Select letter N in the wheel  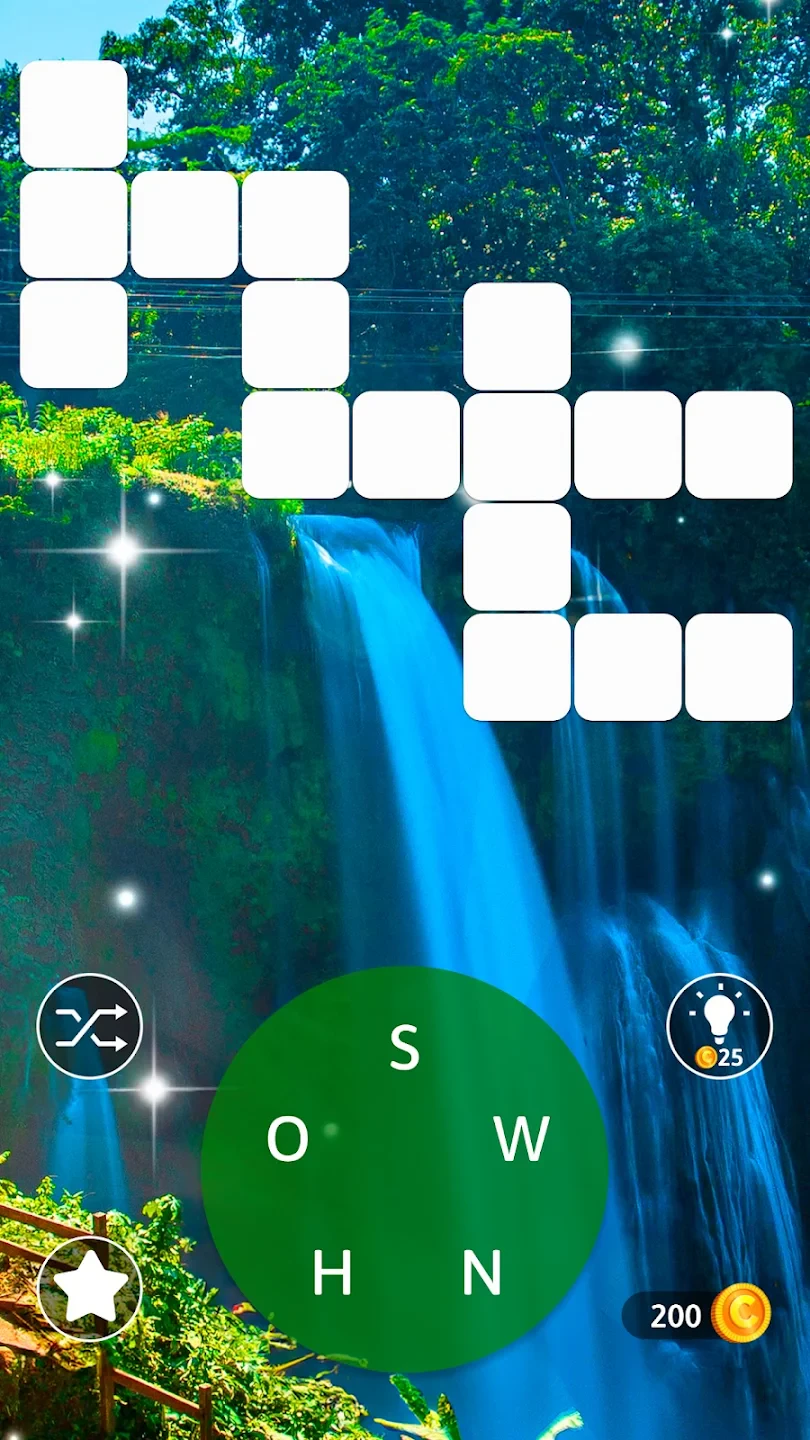tap(481, 1274)
